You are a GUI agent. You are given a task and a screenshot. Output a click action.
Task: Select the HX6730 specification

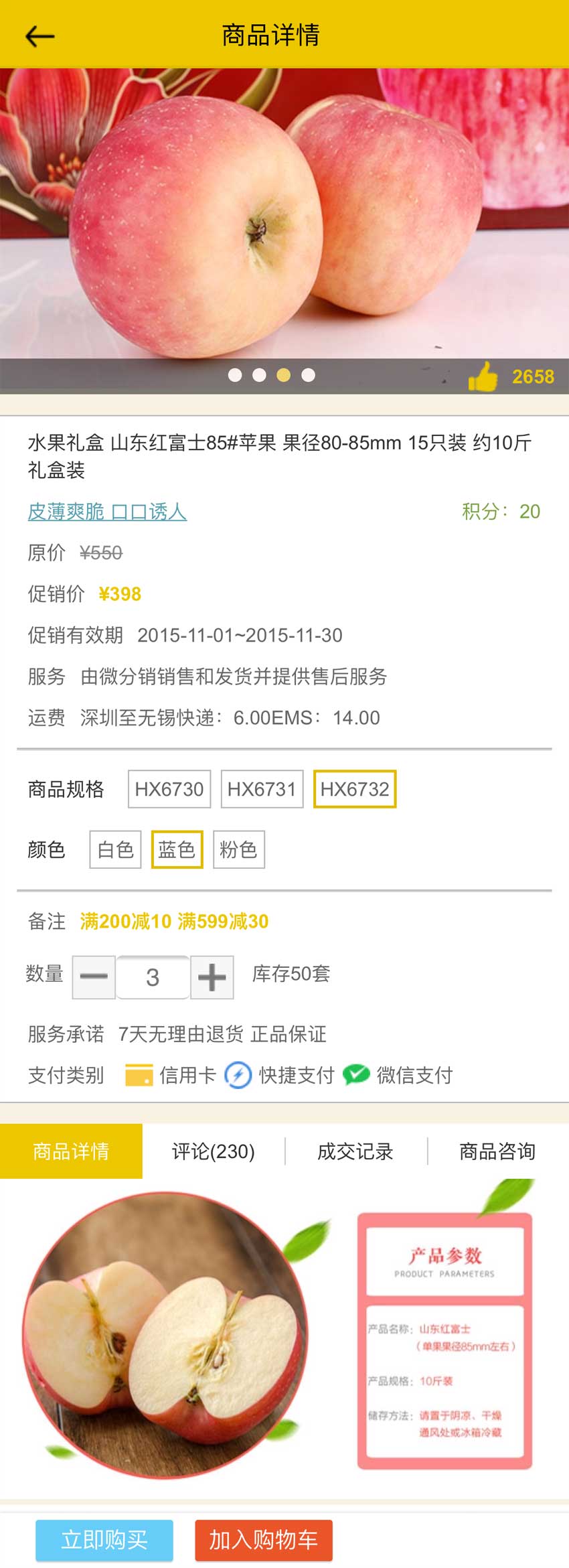coord(169,789)
